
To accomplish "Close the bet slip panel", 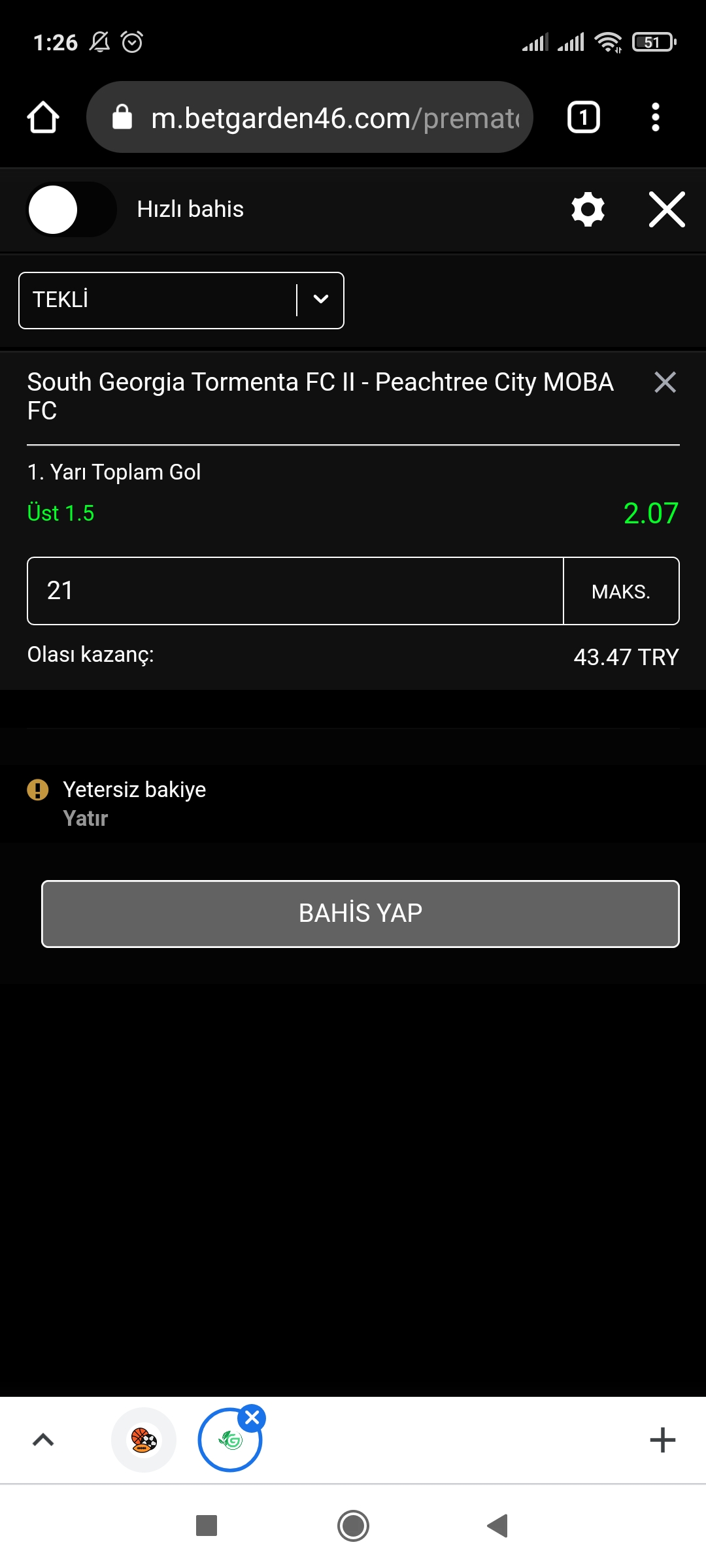I will pos(667,209).
